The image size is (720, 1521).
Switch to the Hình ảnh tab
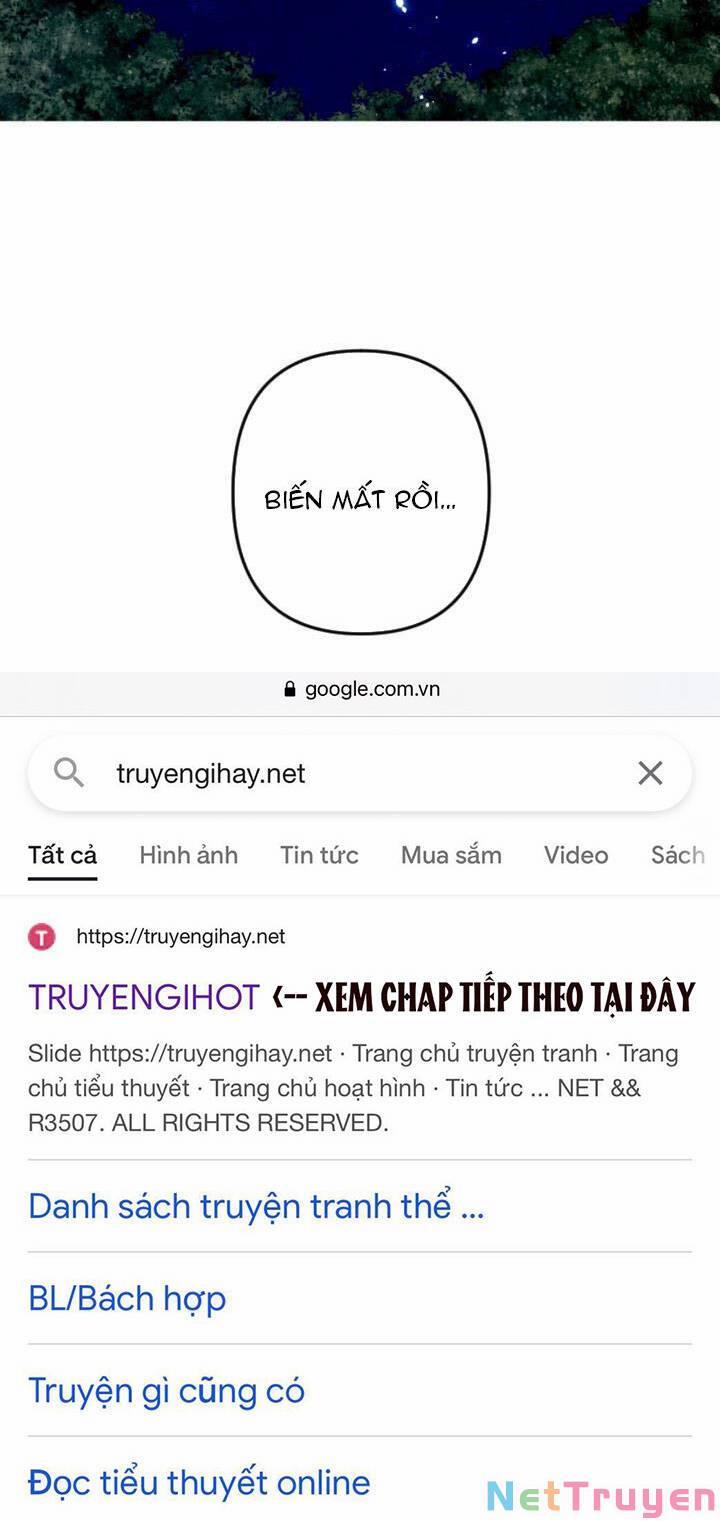(188, 855)
